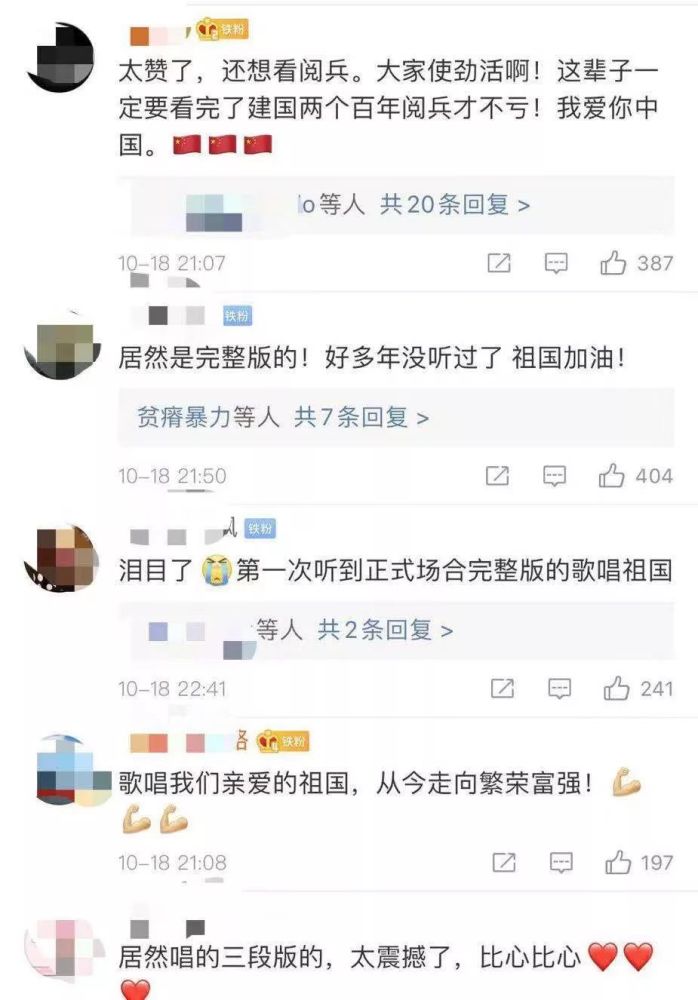Like the comment with 197 likes
The width and height of the screenshot is (698, 1000).
(x=618, y=861)
